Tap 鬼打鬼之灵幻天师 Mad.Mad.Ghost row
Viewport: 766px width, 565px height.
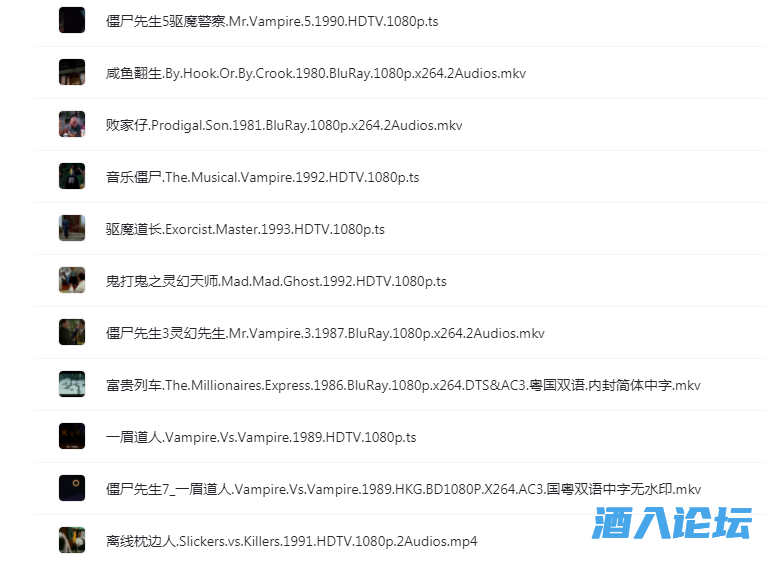276,281
